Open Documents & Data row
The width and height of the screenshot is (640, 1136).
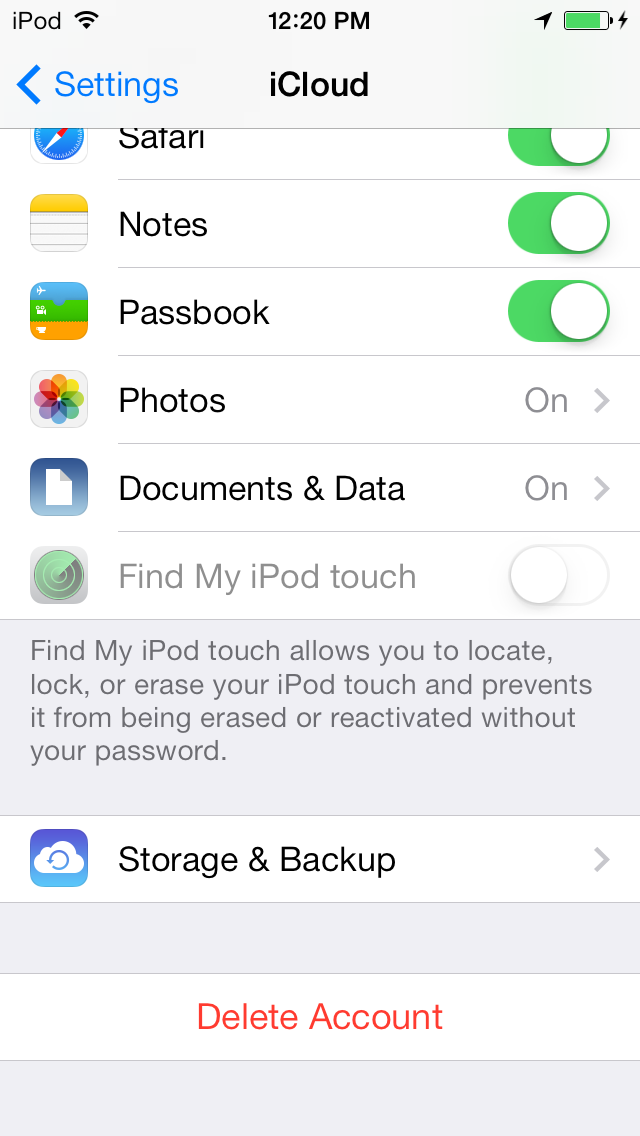pyautogui.click(x=320, y=488)
